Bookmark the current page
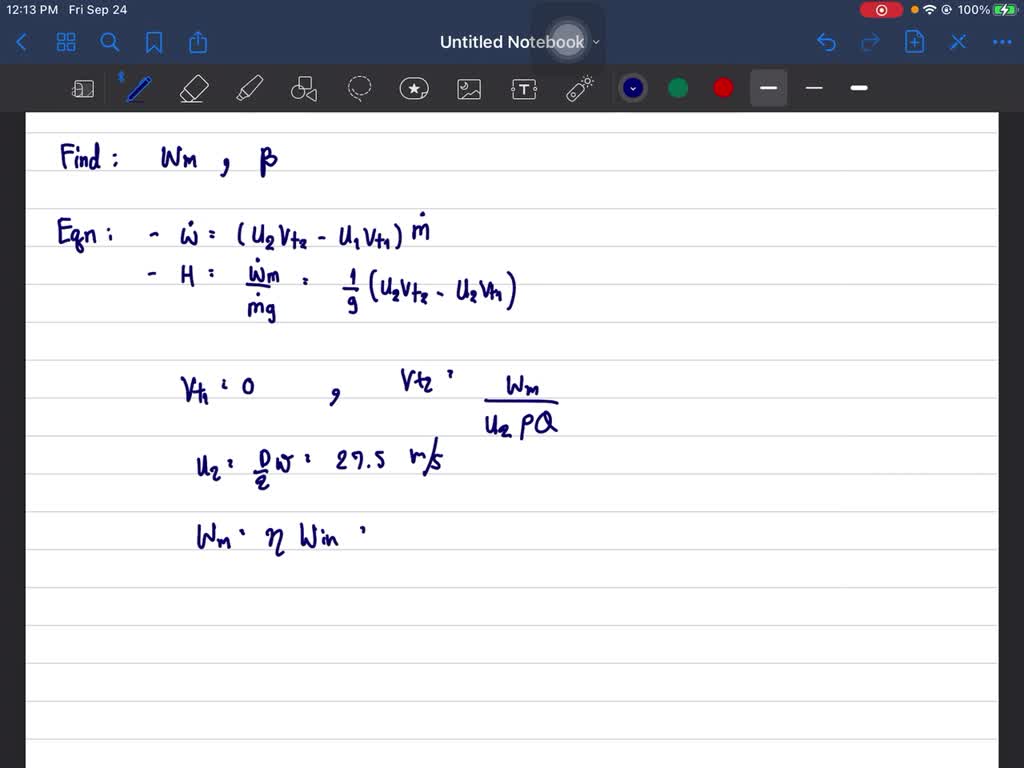 tap(154, 42)
